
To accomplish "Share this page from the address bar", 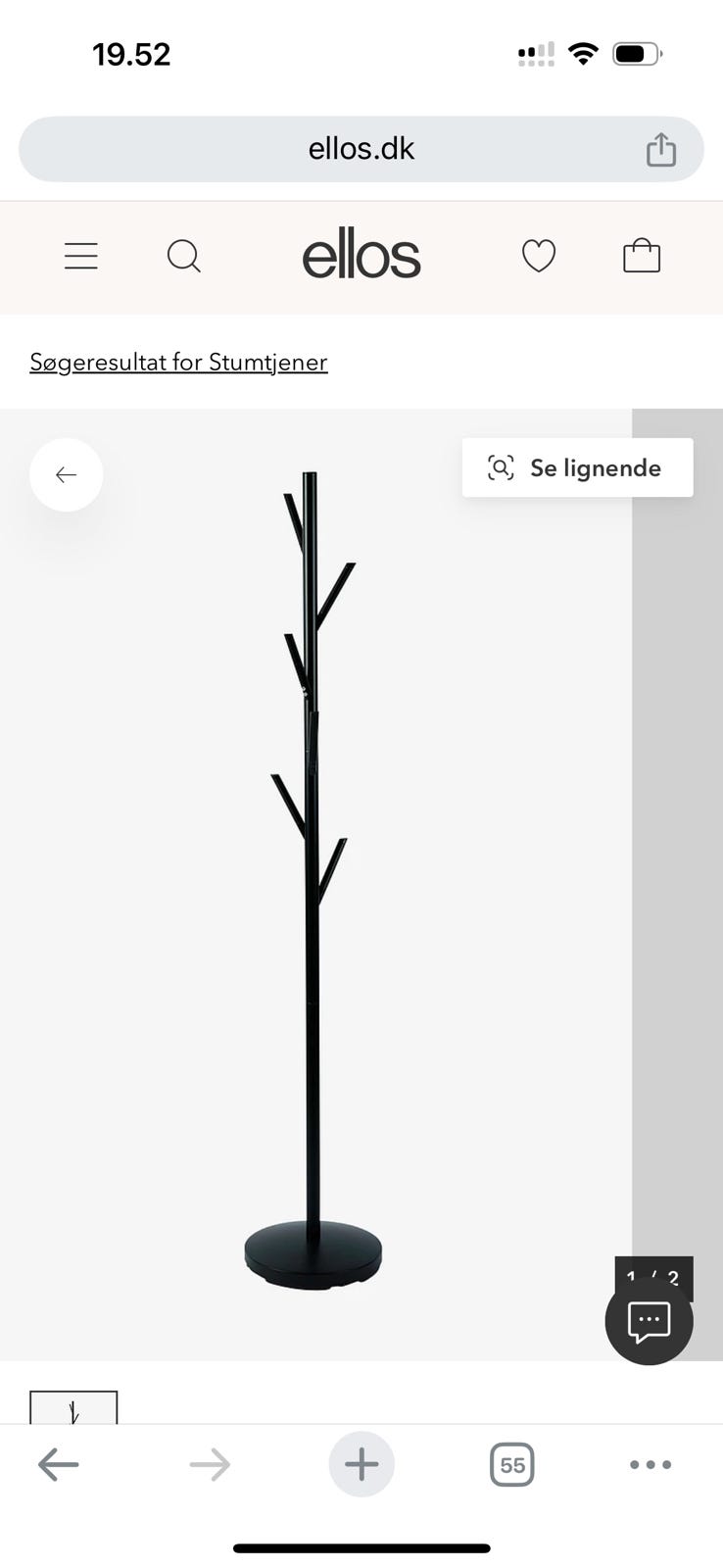I will coord(661,150).
